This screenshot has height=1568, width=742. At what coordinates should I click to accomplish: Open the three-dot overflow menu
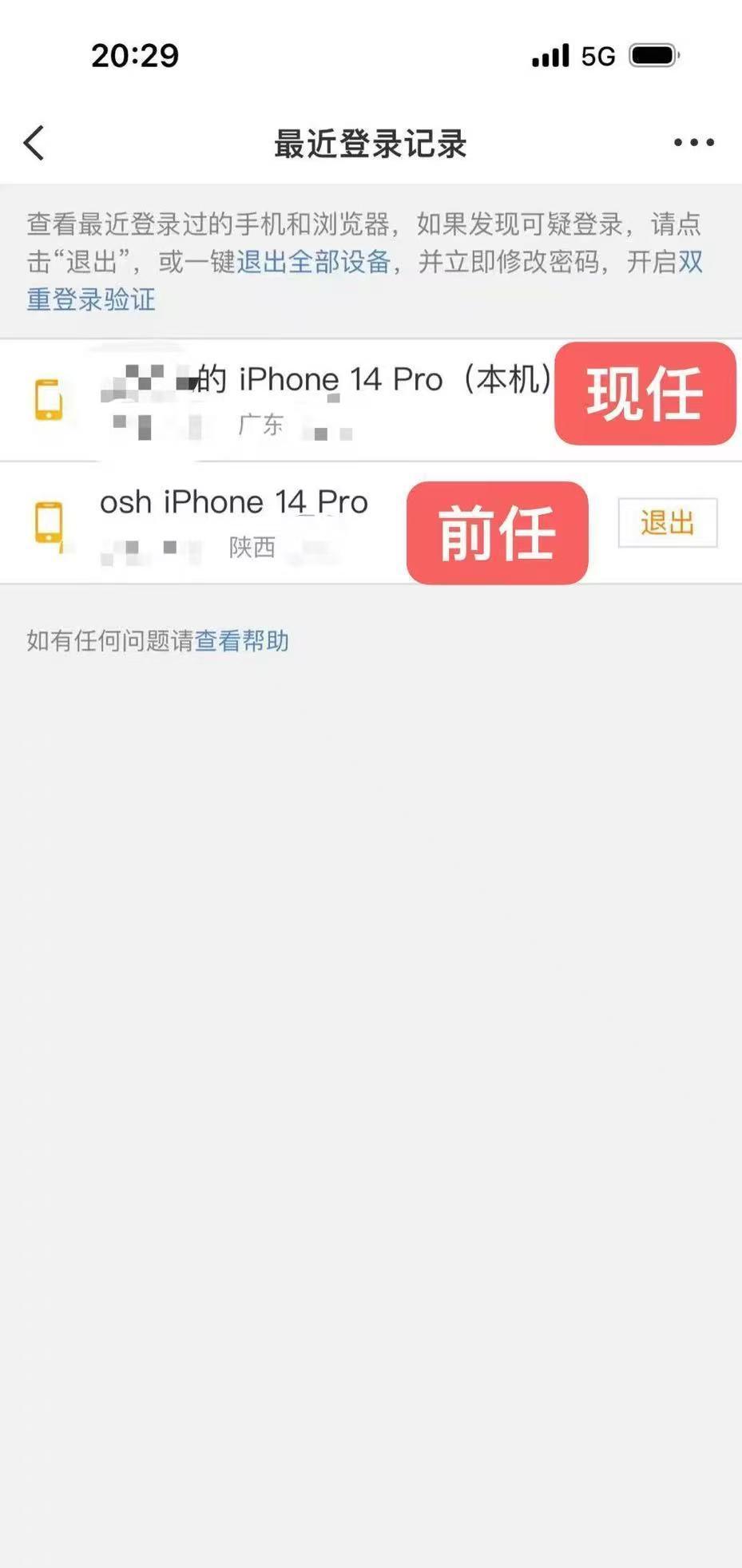[693, 143]
